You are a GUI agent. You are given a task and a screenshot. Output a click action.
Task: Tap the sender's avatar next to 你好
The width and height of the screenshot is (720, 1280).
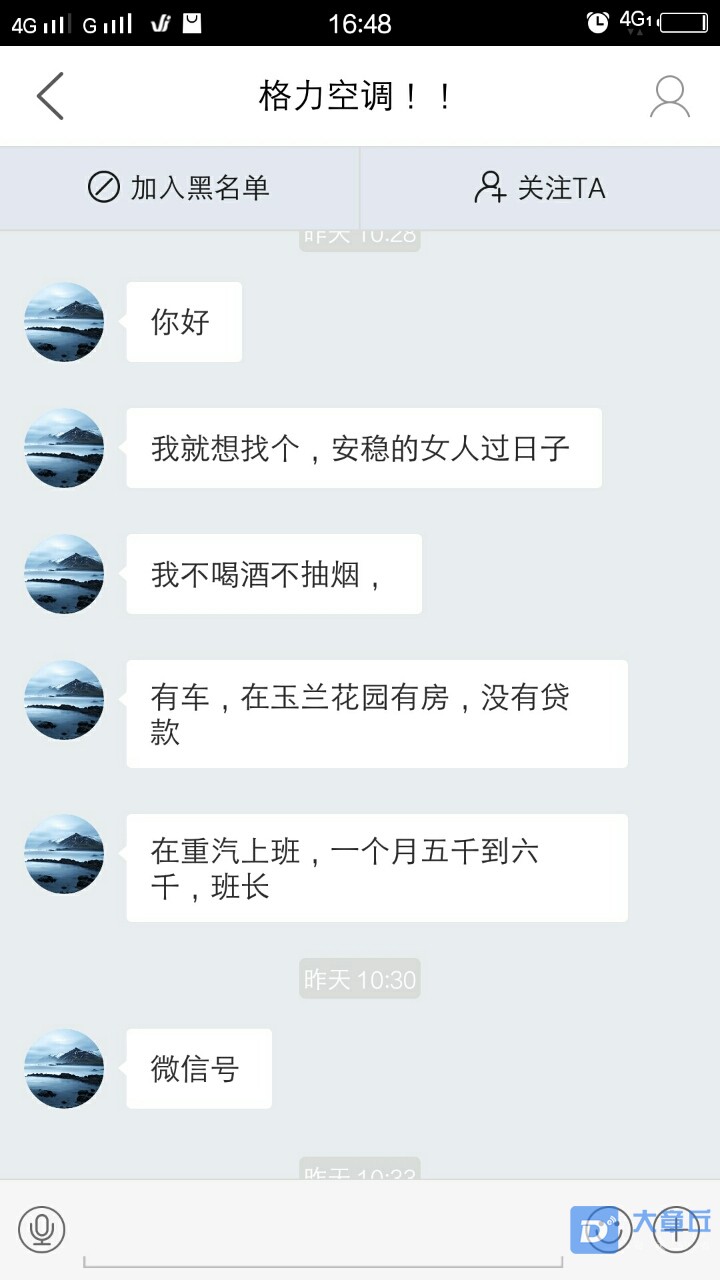64,322
